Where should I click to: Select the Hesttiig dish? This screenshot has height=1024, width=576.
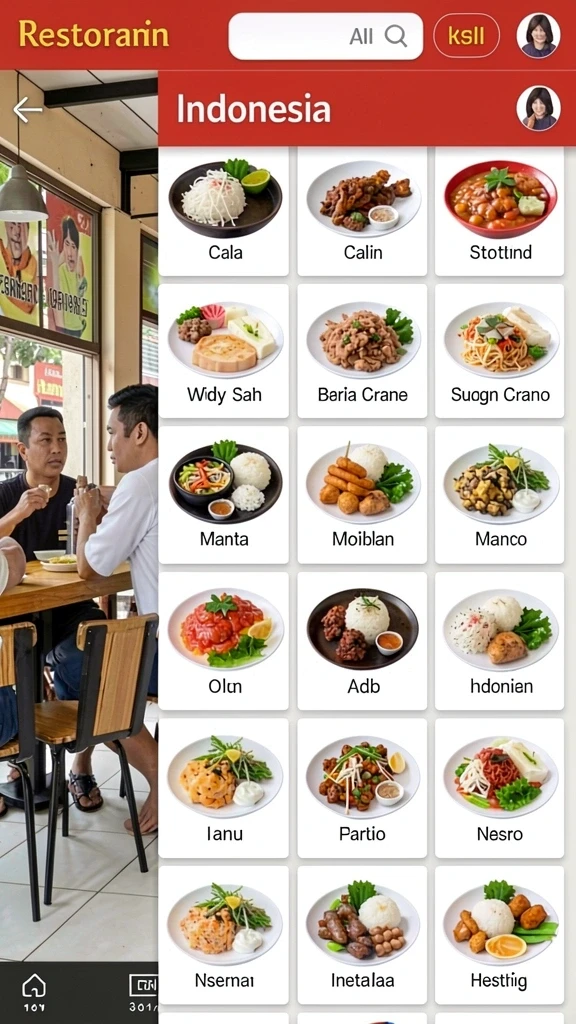point(500,935)
